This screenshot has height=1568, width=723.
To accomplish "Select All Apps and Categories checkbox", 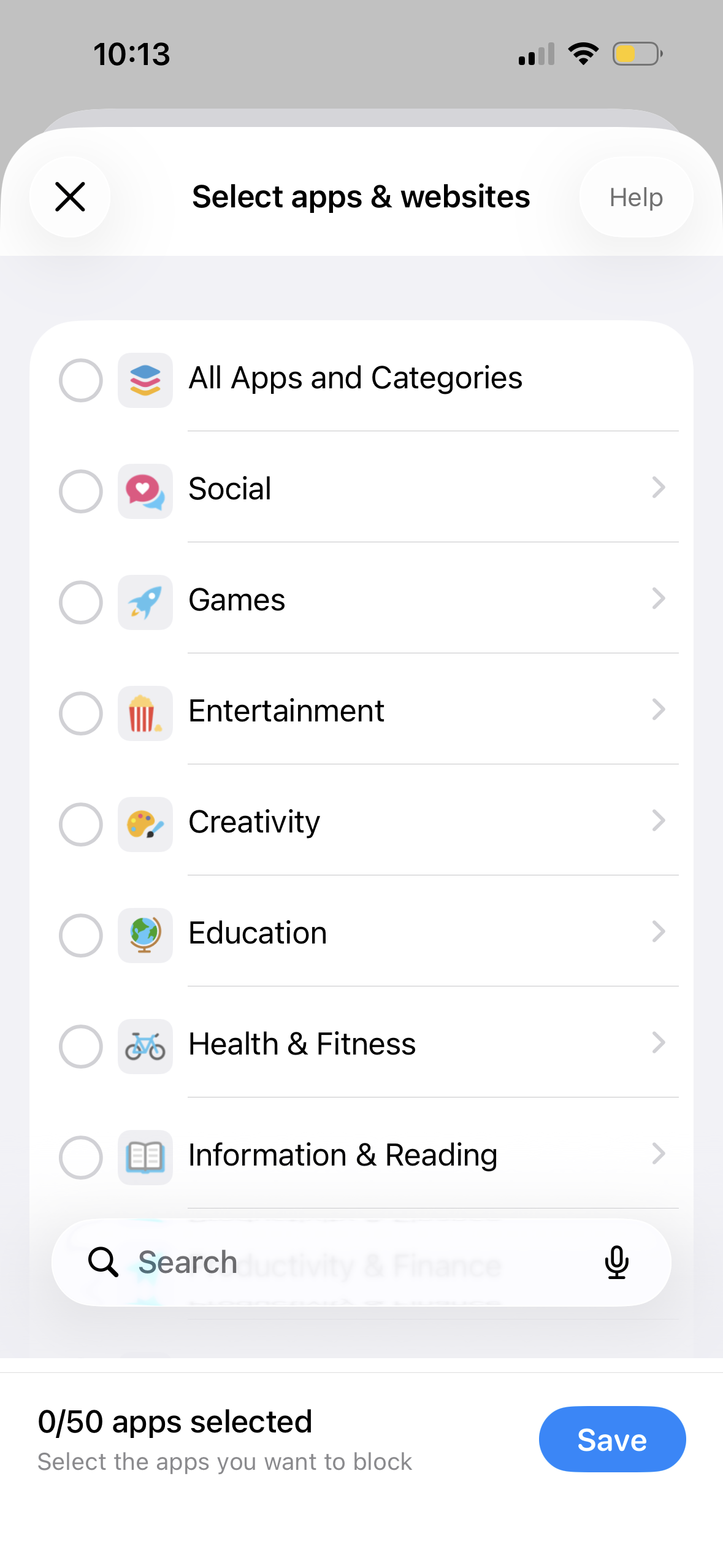I will tap(81, 380).
